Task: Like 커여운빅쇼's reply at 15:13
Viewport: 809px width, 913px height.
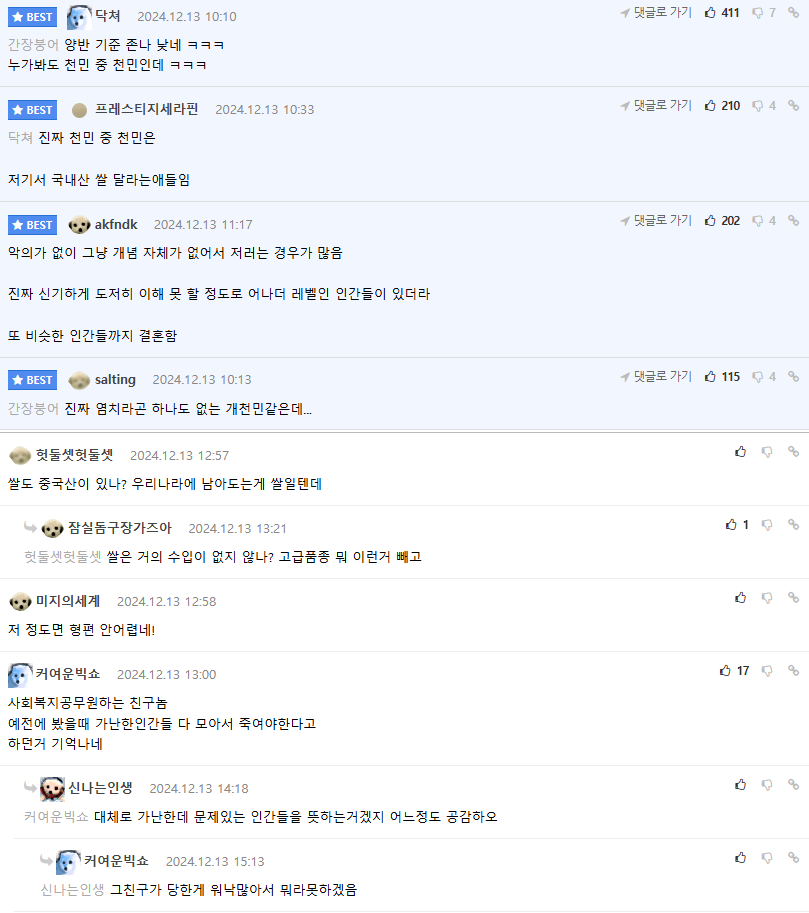Action: click(740, 858)
